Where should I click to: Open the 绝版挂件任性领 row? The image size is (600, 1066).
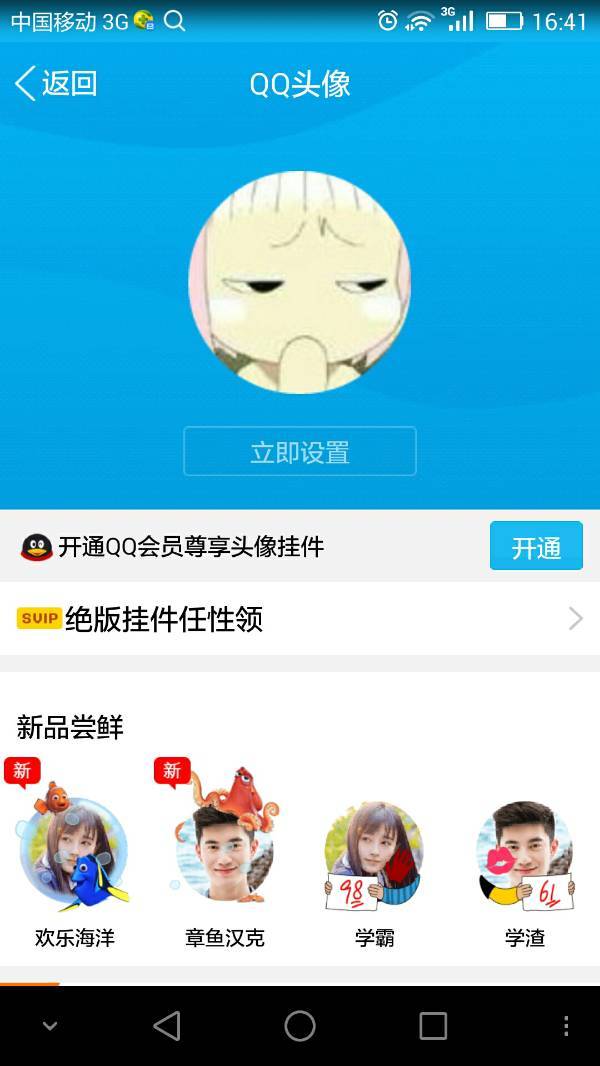pos(300,619)
